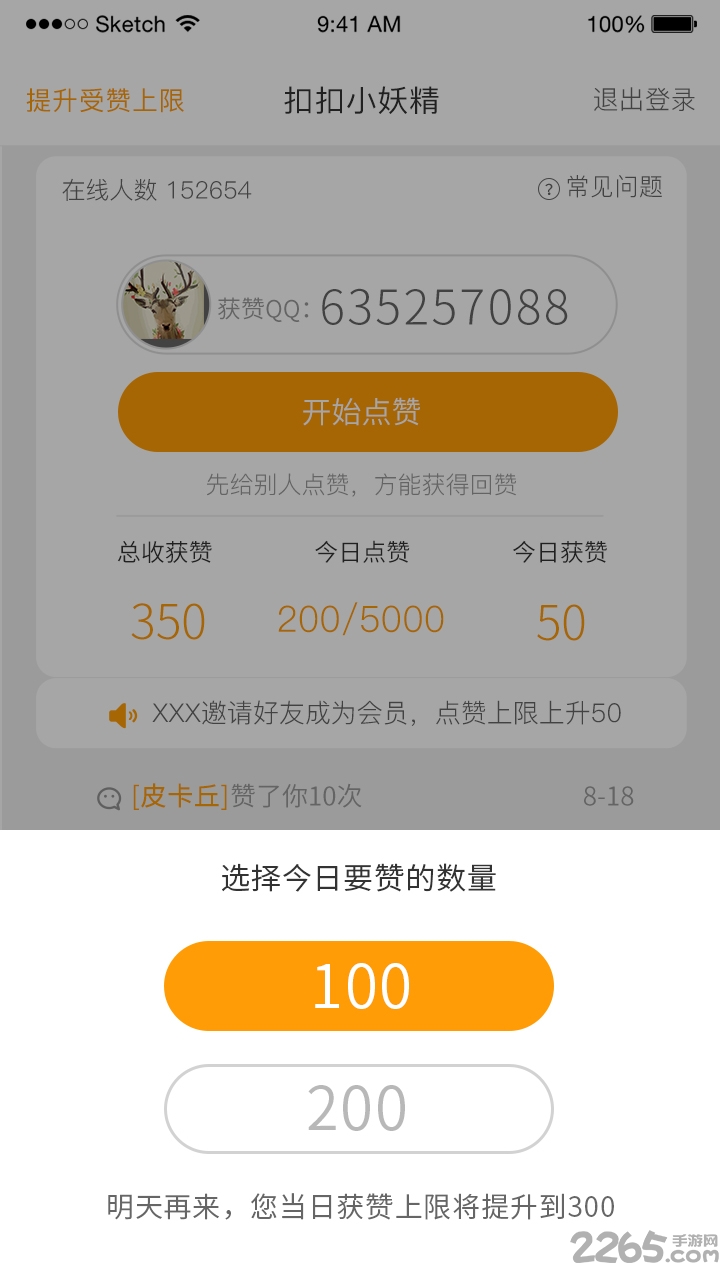Tap the deer avatar picture
Viewport: 720px width, 1280px height.
coord(165,305)
